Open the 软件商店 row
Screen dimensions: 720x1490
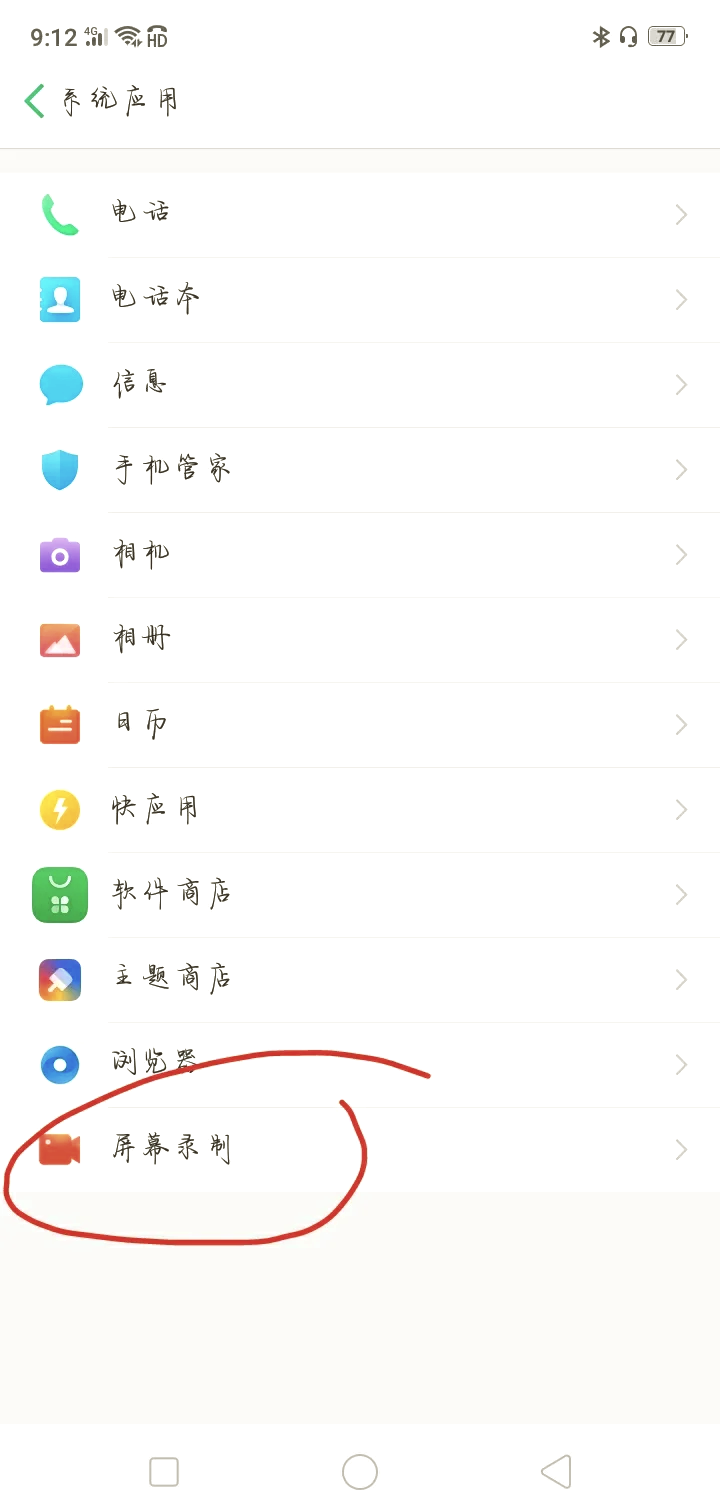[x=360, y=895]
